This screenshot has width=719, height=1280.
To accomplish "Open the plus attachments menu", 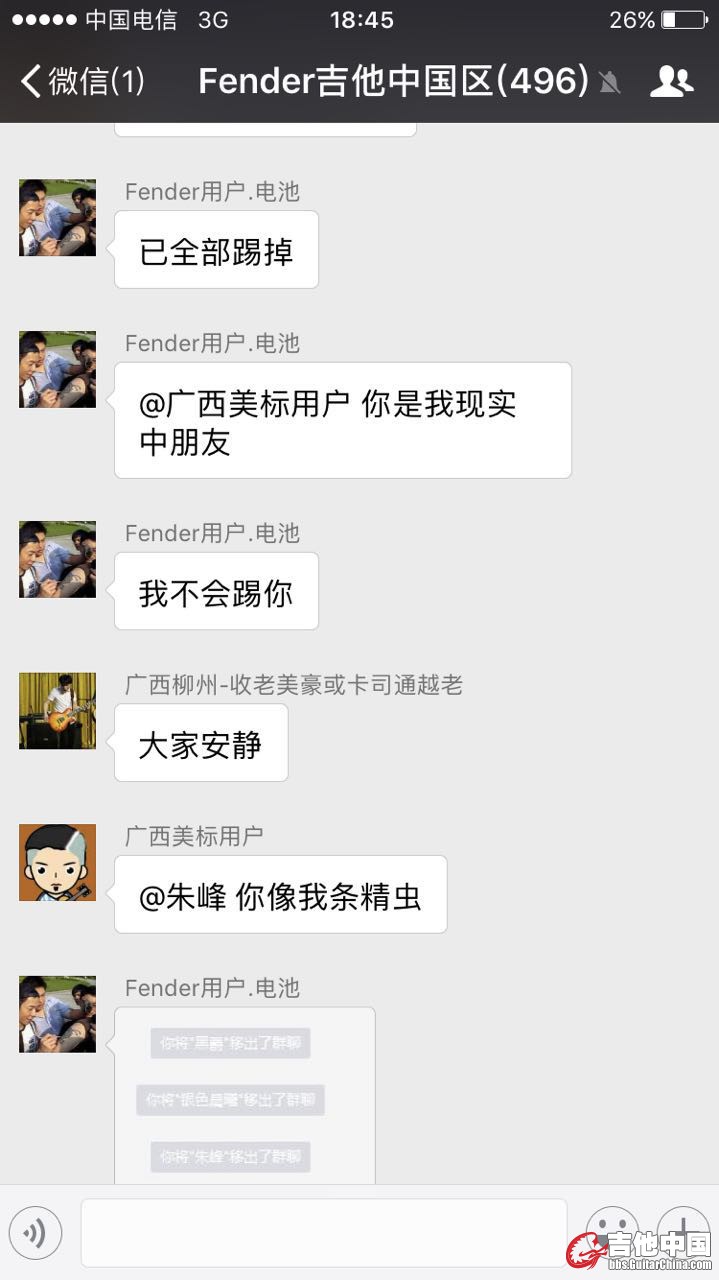I will (x=683, y=1230).
